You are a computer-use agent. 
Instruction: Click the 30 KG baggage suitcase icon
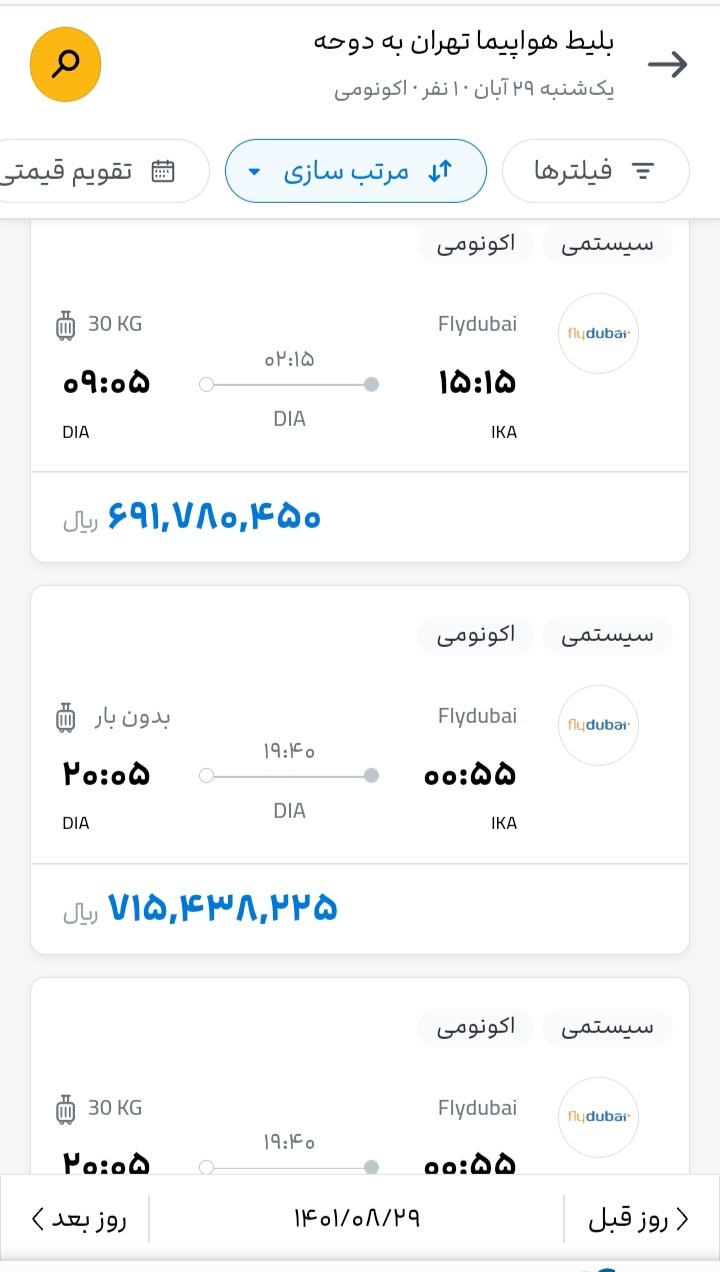point(65,324)
